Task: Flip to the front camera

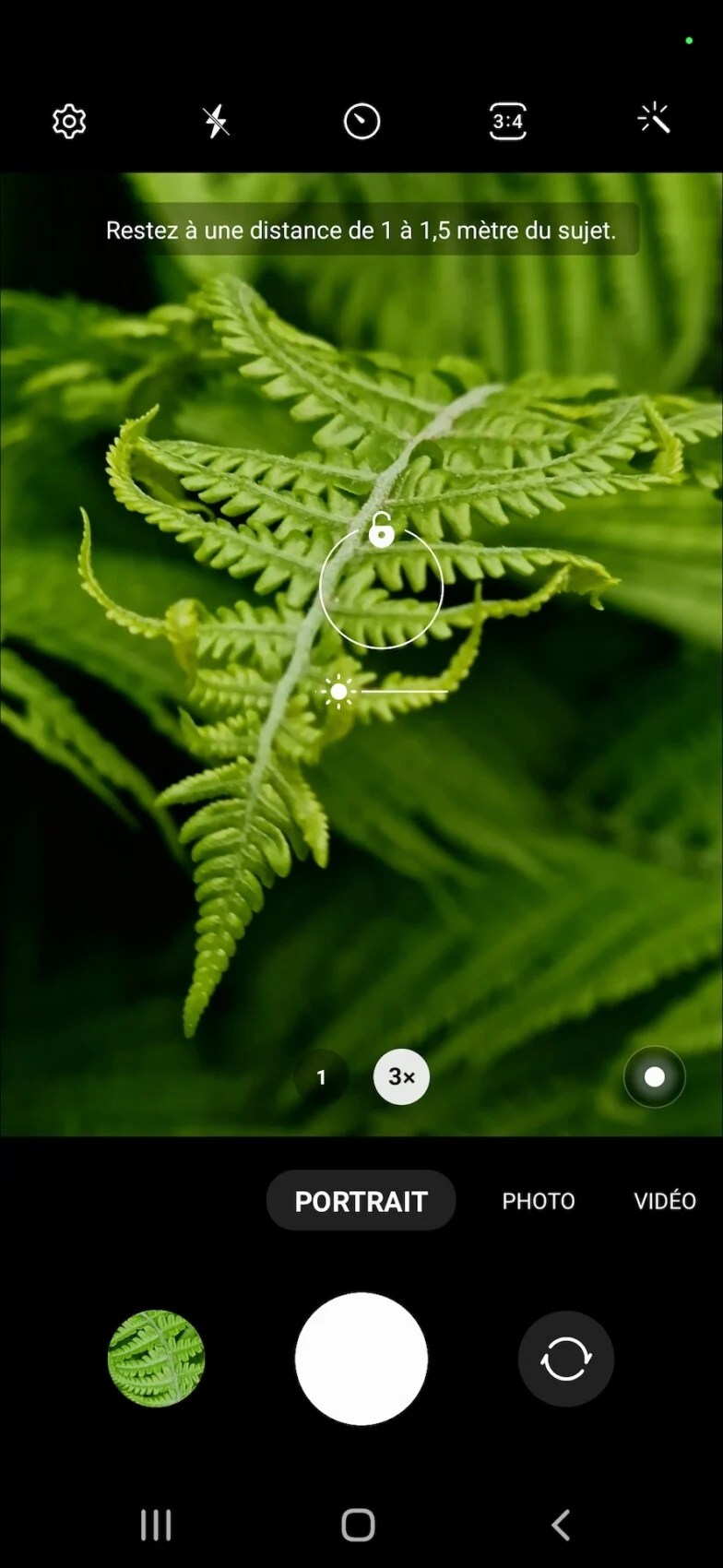Action: (566, 1359)
